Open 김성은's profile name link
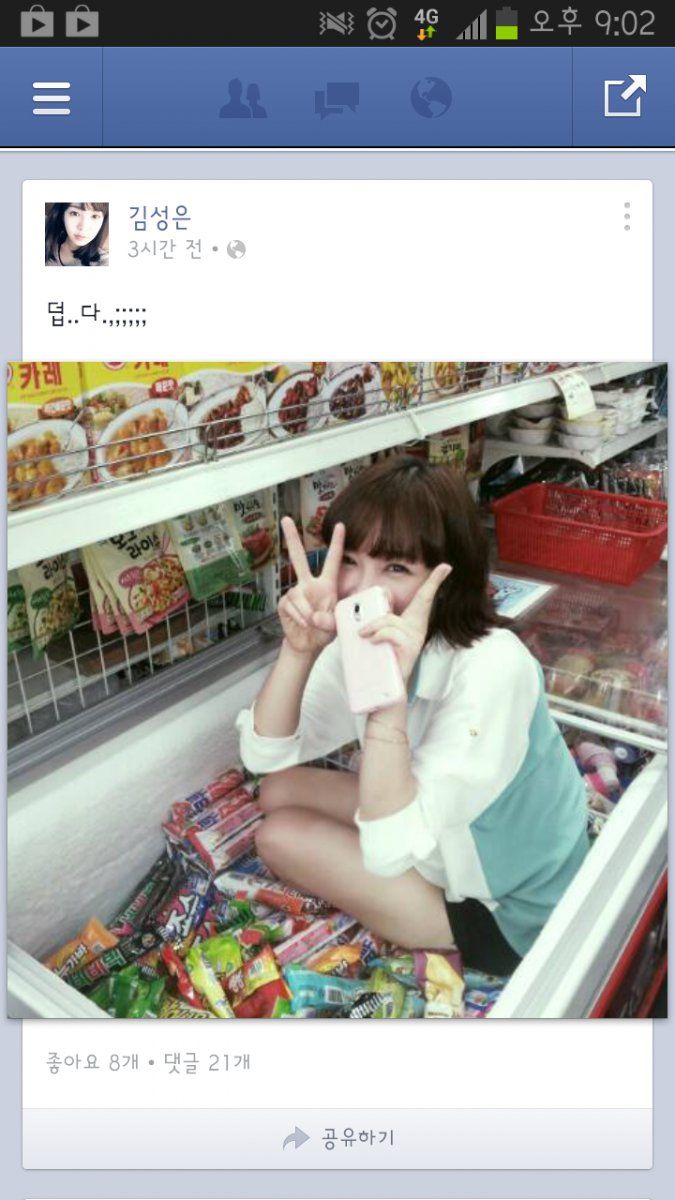 click(159, 216)
